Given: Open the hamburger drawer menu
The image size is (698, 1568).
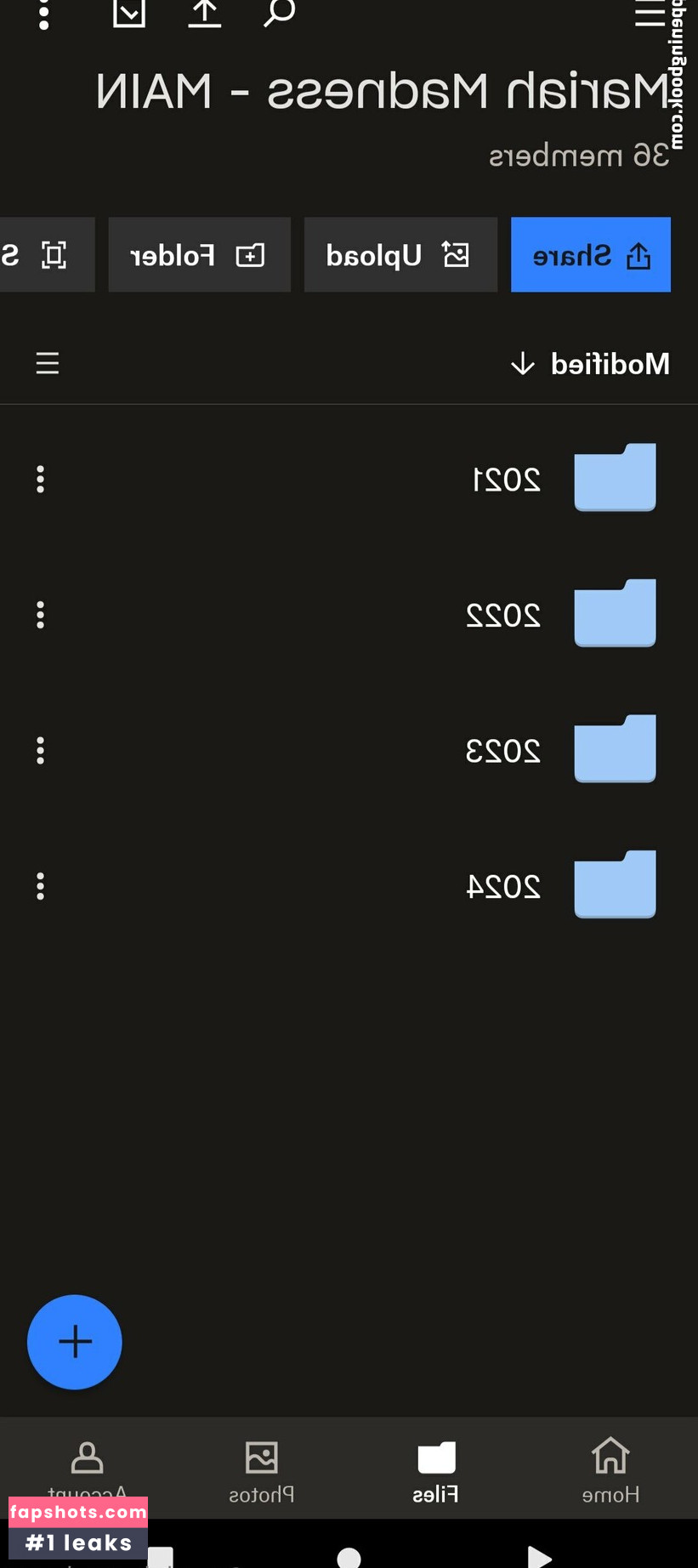Looking at the screenshot, I should pyautogui.click(x=650, y=13).
